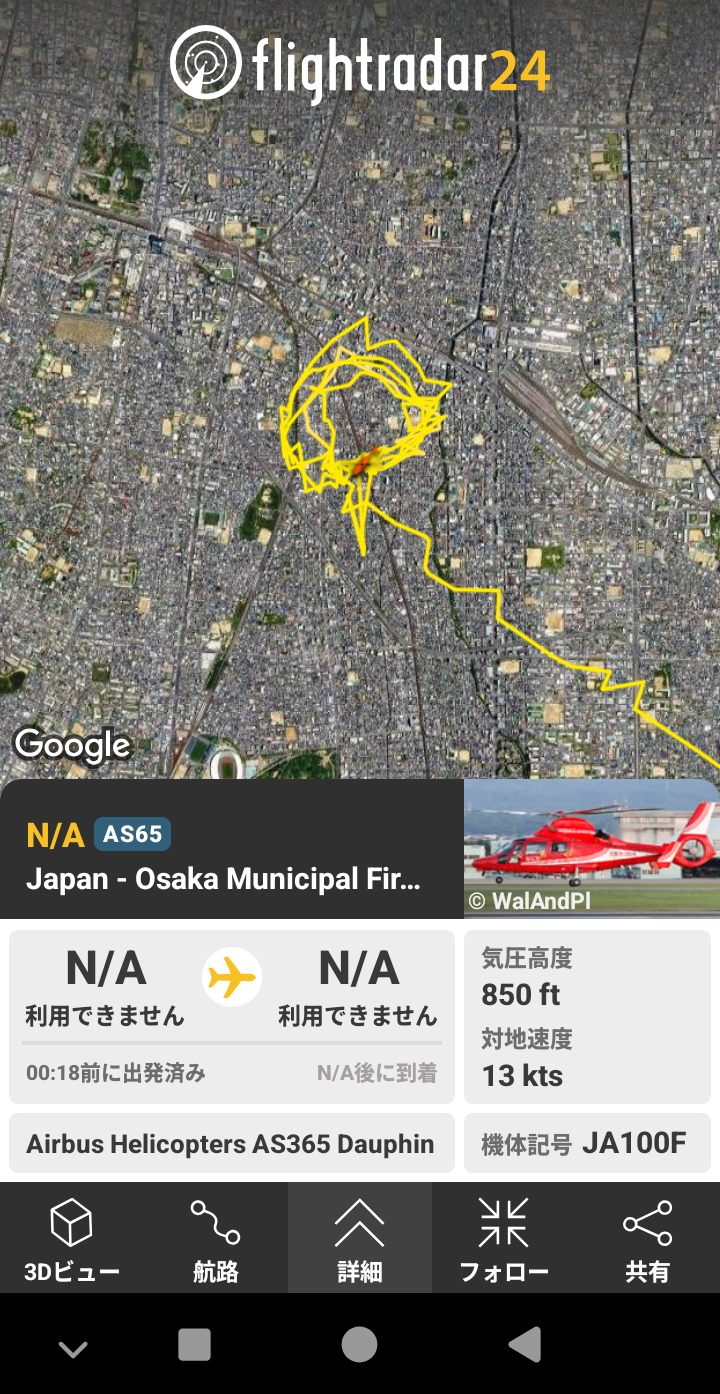Image resolution: width=720 pixels, height=1394 pixels.
Task: Return to the system home screen
Action: coord(359,1345)
